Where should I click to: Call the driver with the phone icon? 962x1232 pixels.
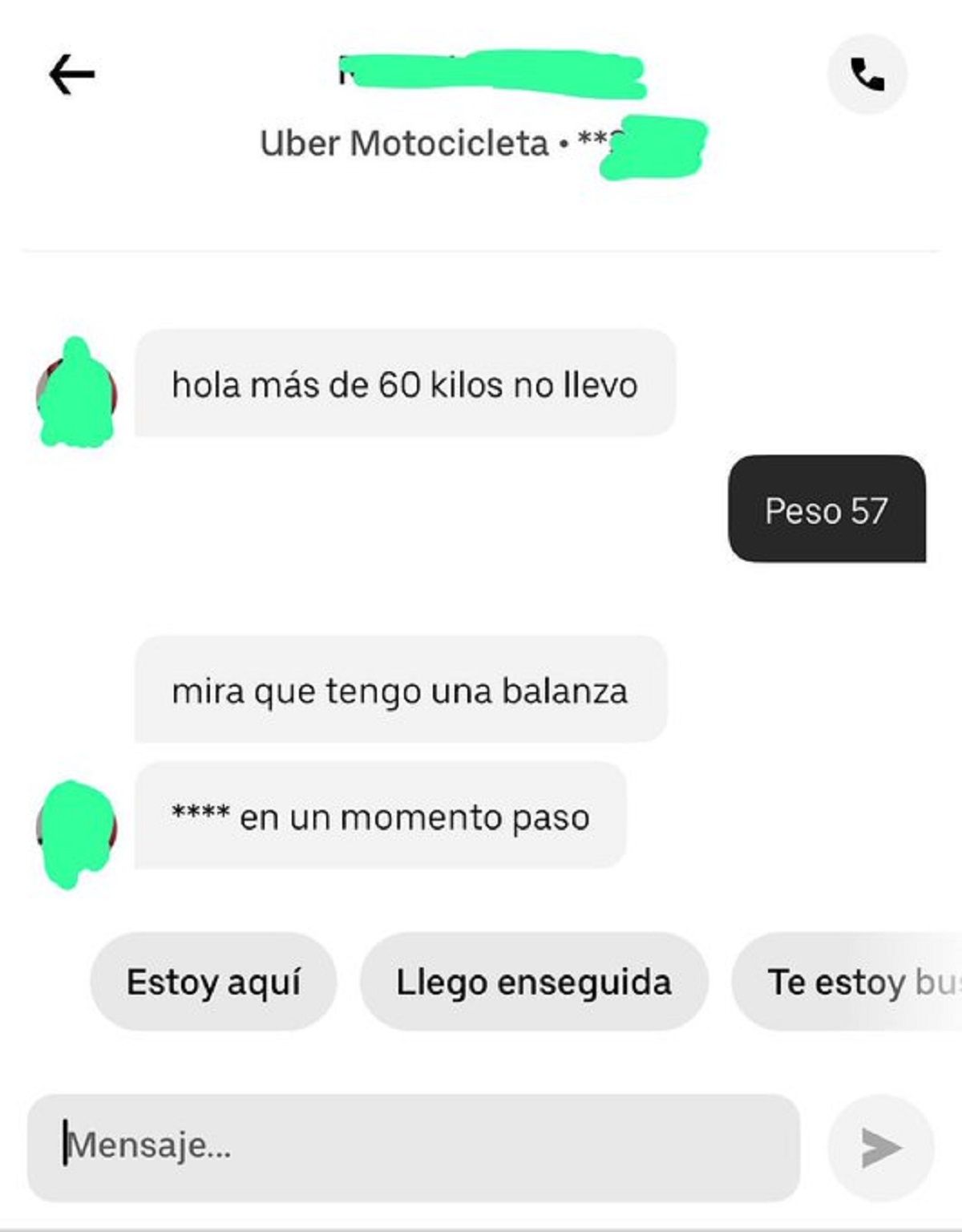click(867, 75)
